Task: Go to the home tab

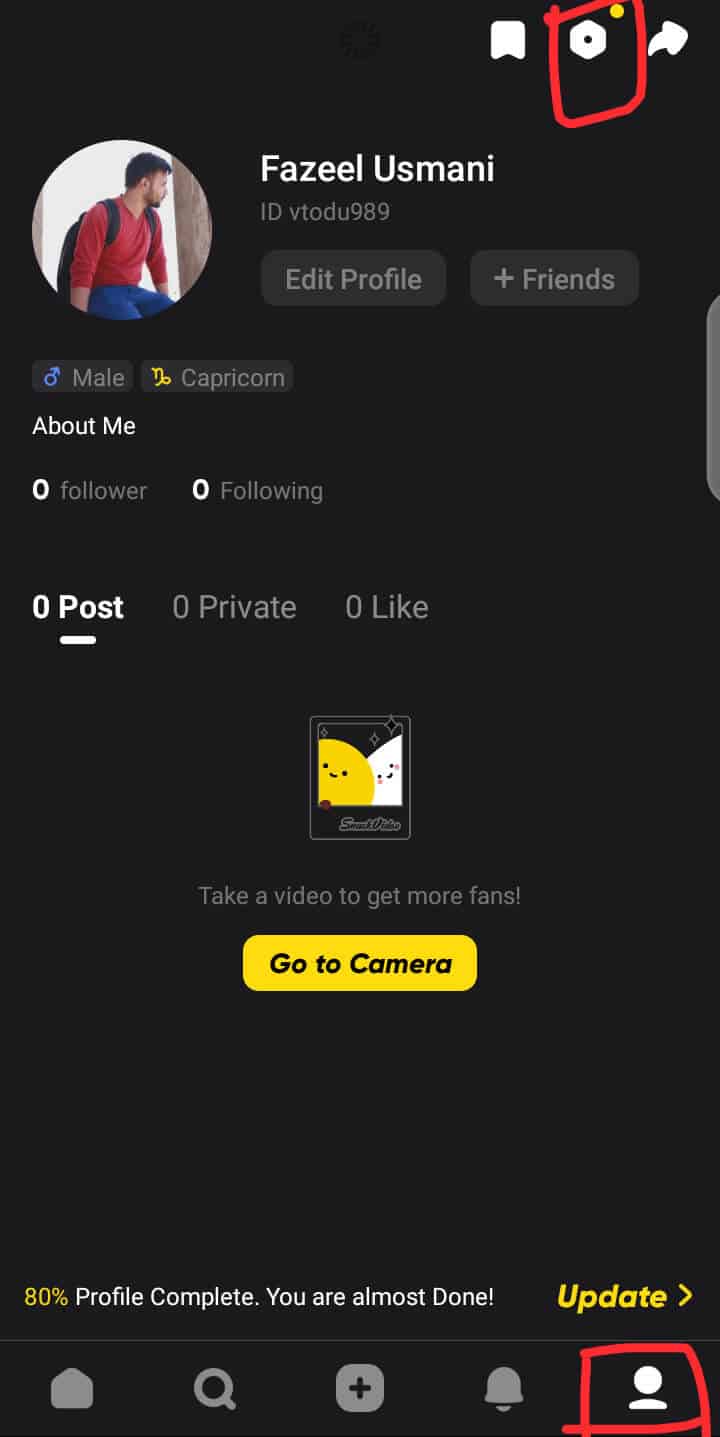Action: tap(72, 1389)
